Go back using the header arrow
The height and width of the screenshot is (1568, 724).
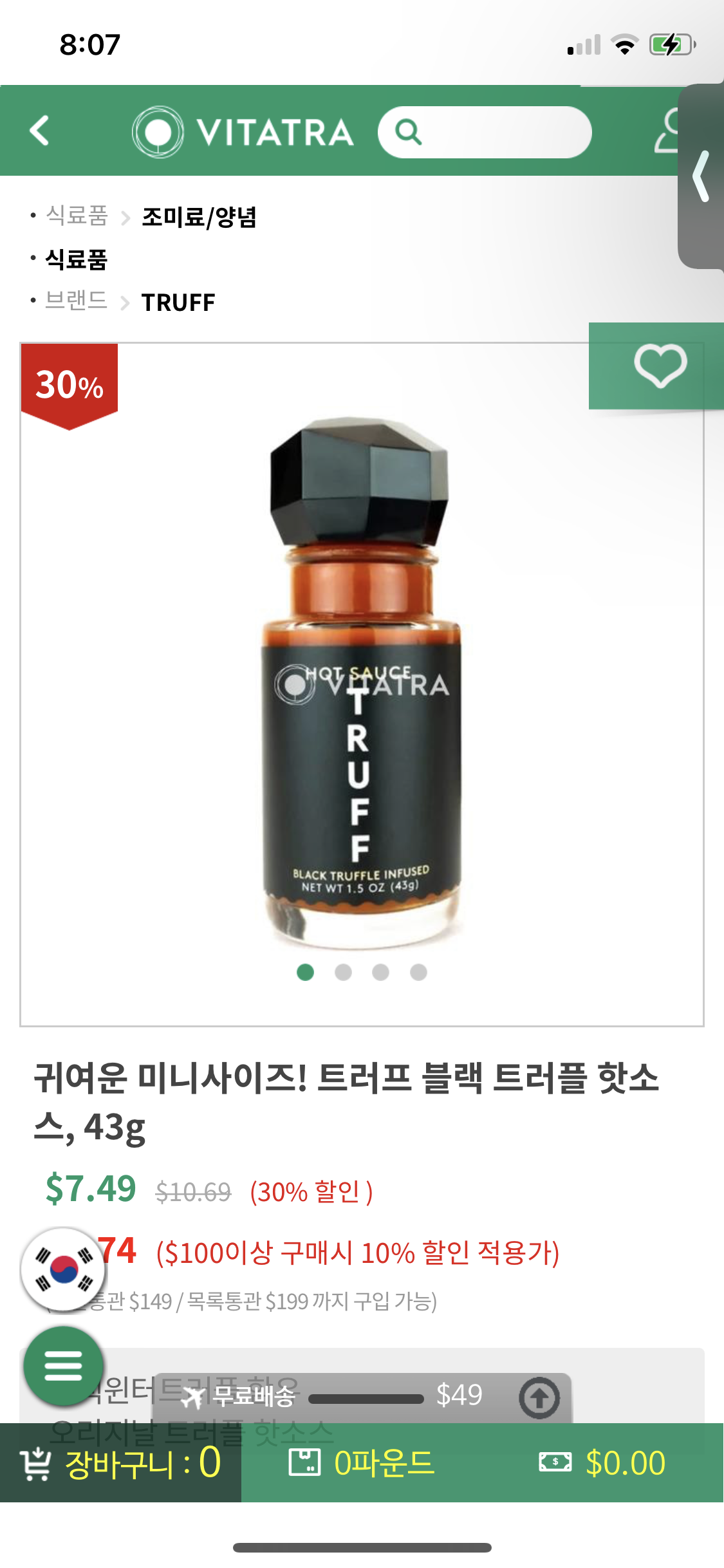pos(40,131)
